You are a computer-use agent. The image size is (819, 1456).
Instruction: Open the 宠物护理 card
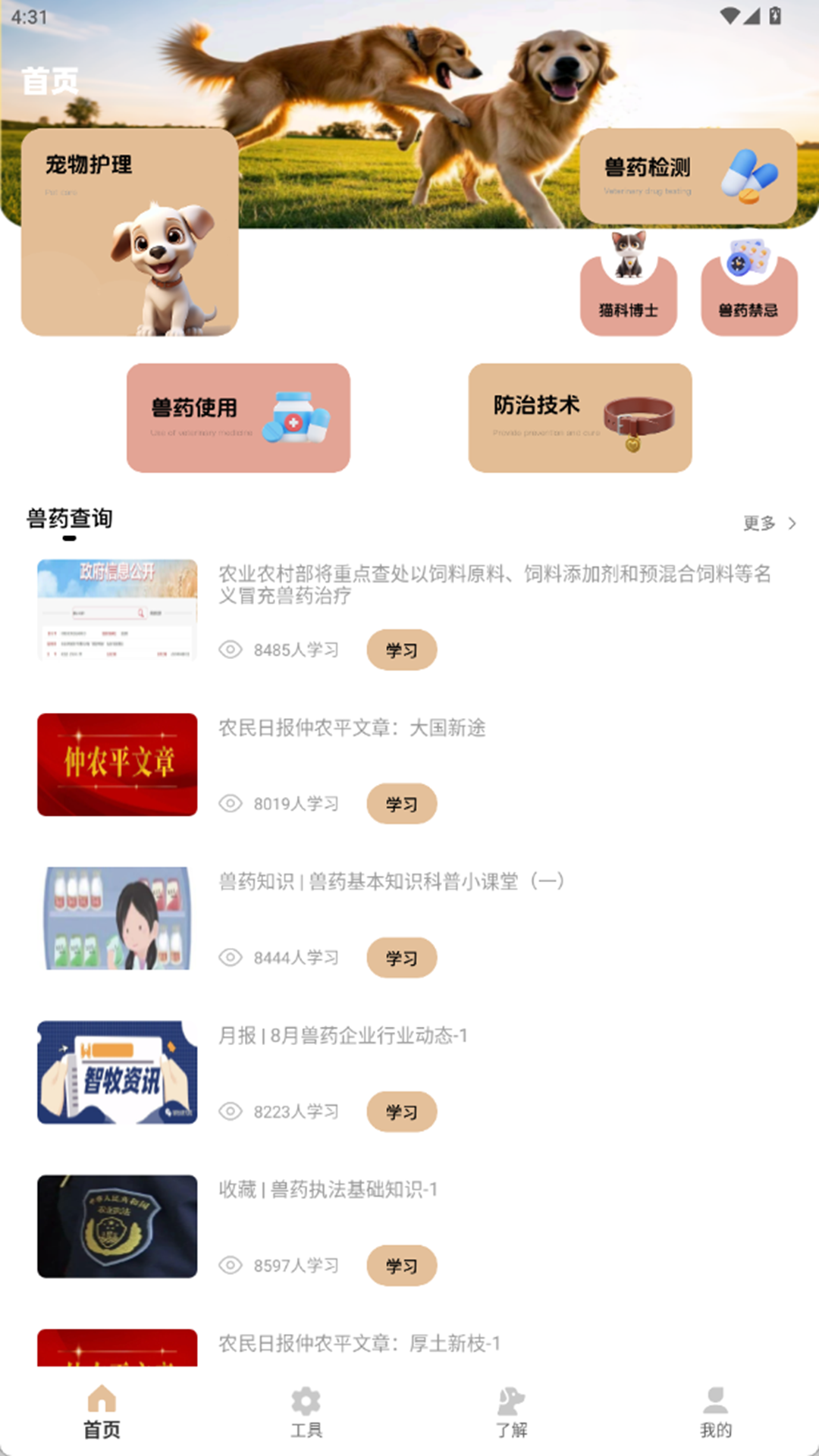pyautogui.click(x=129, y=227)
